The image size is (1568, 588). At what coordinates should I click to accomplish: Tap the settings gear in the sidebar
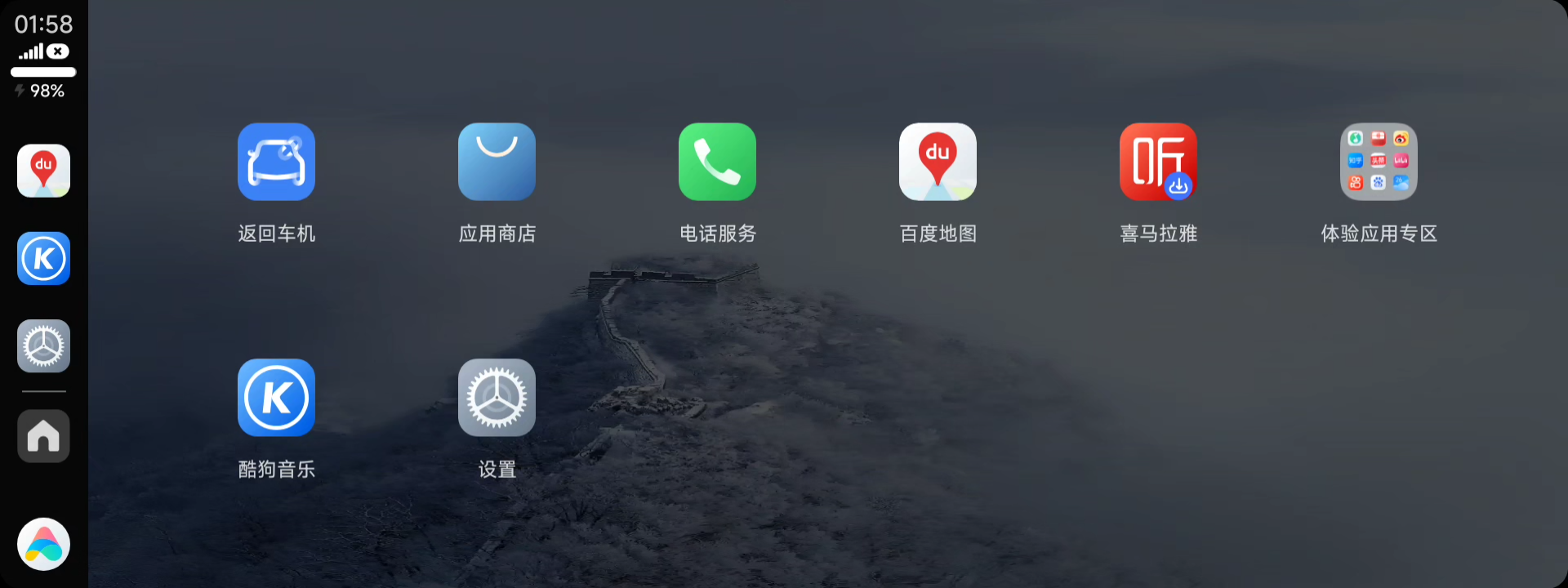pyautogui.click(x=43, y=346)
